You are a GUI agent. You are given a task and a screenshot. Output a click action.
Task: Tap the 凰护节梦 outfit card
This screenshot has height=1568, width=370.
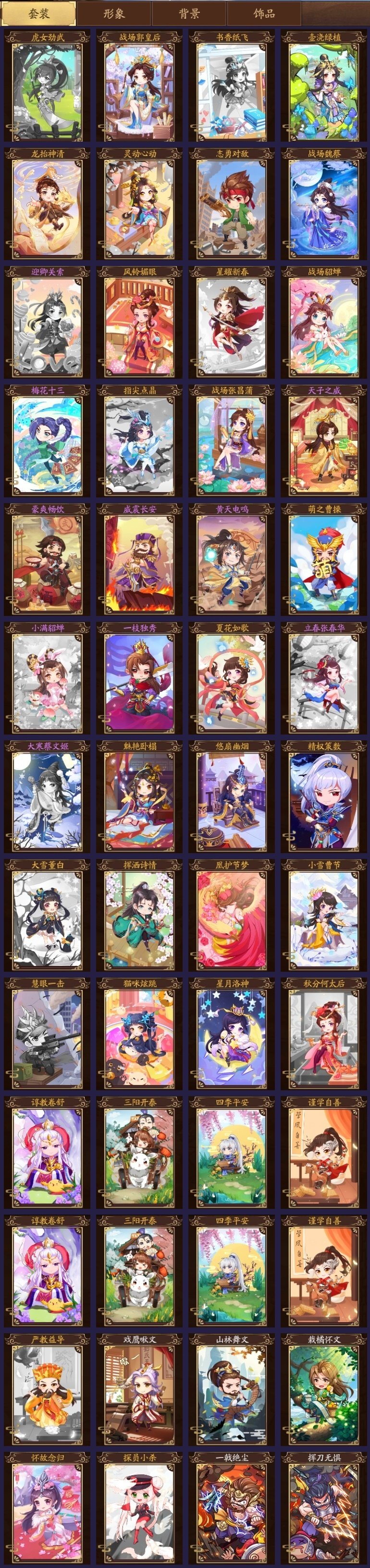232,918
